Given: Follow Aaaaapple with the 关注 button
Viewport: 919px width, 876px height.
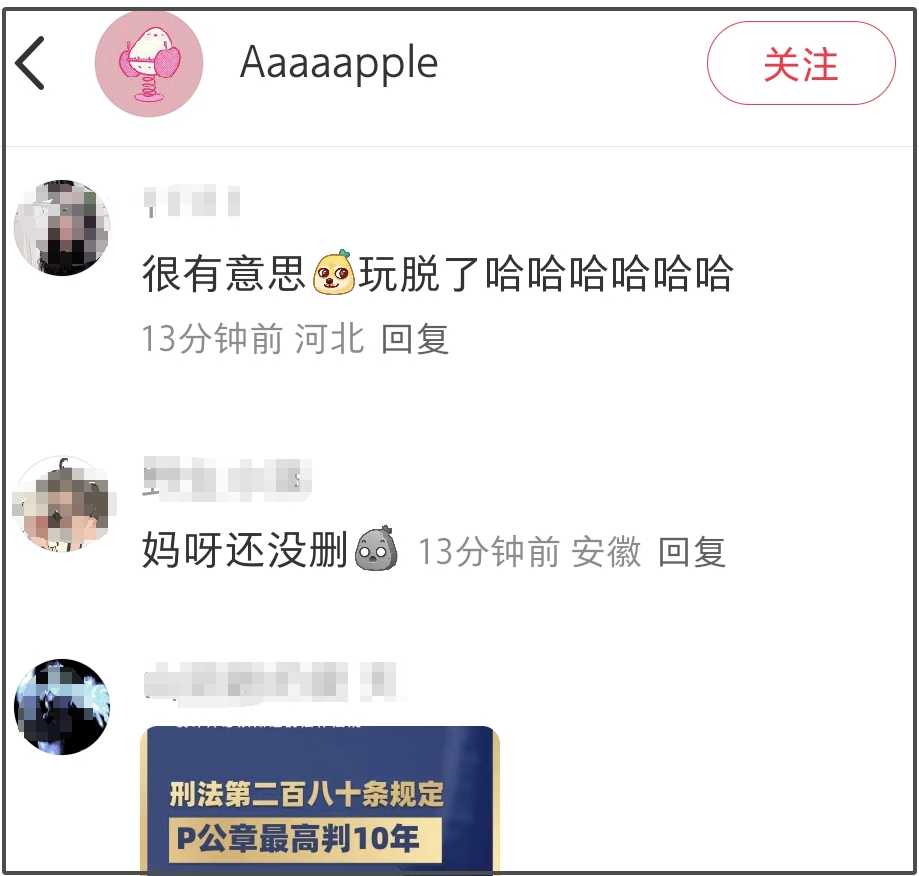Looking at the screenshot, I should pos(800,64).
